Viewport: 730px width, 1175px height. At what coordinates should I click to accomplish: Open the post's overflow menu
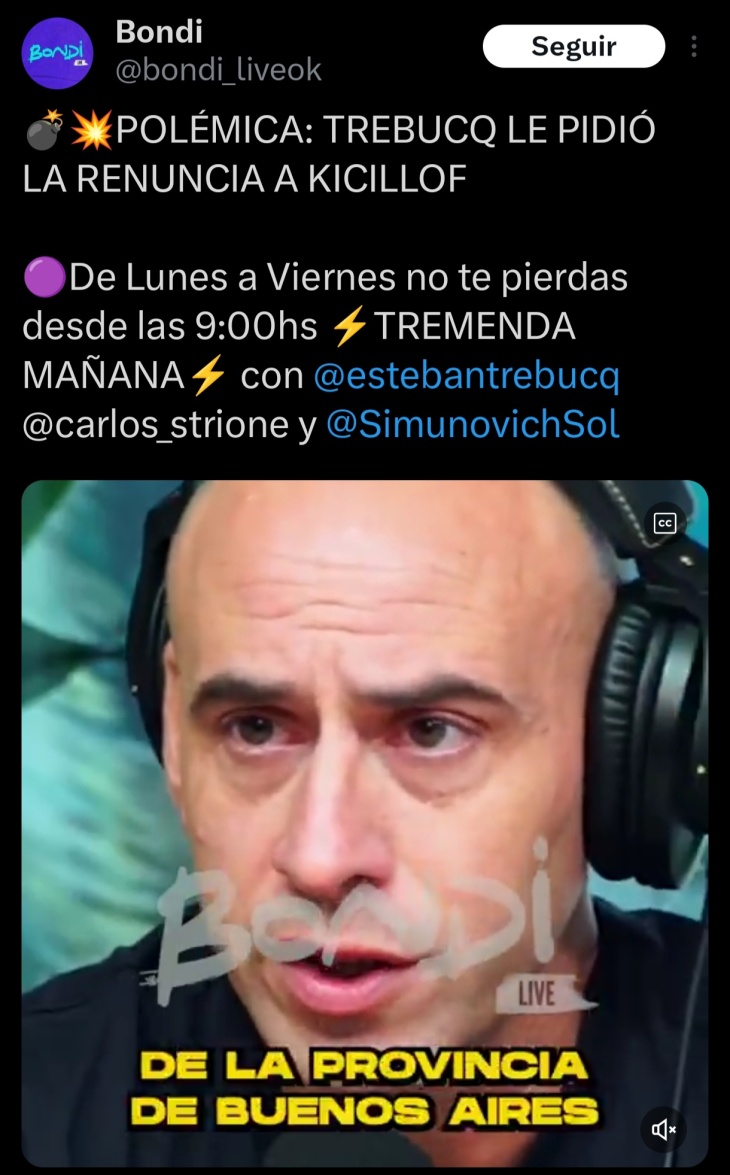click(694, 47)
